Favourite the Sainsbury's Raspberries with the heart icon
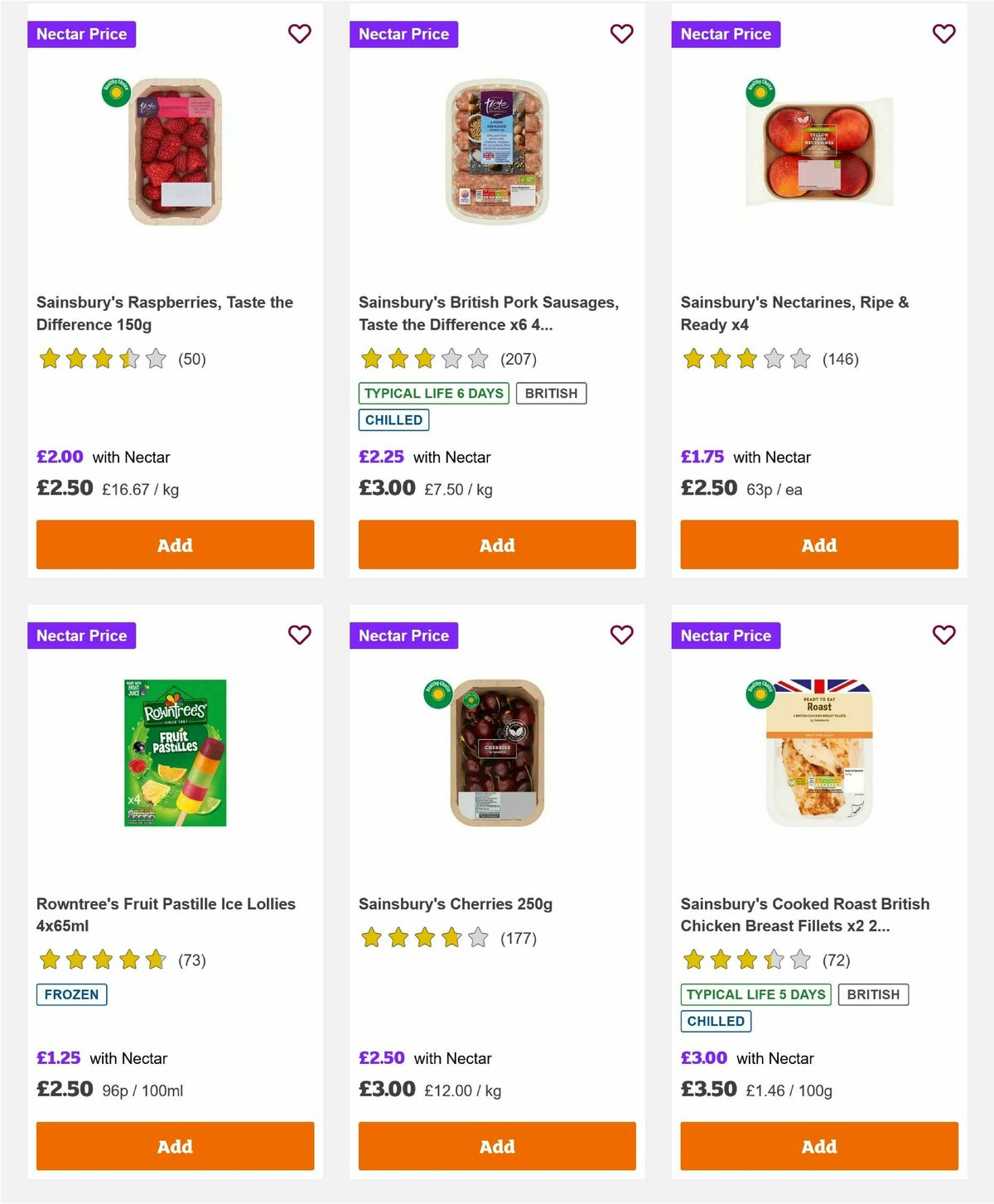994x1204 pixels. point(300,34)
